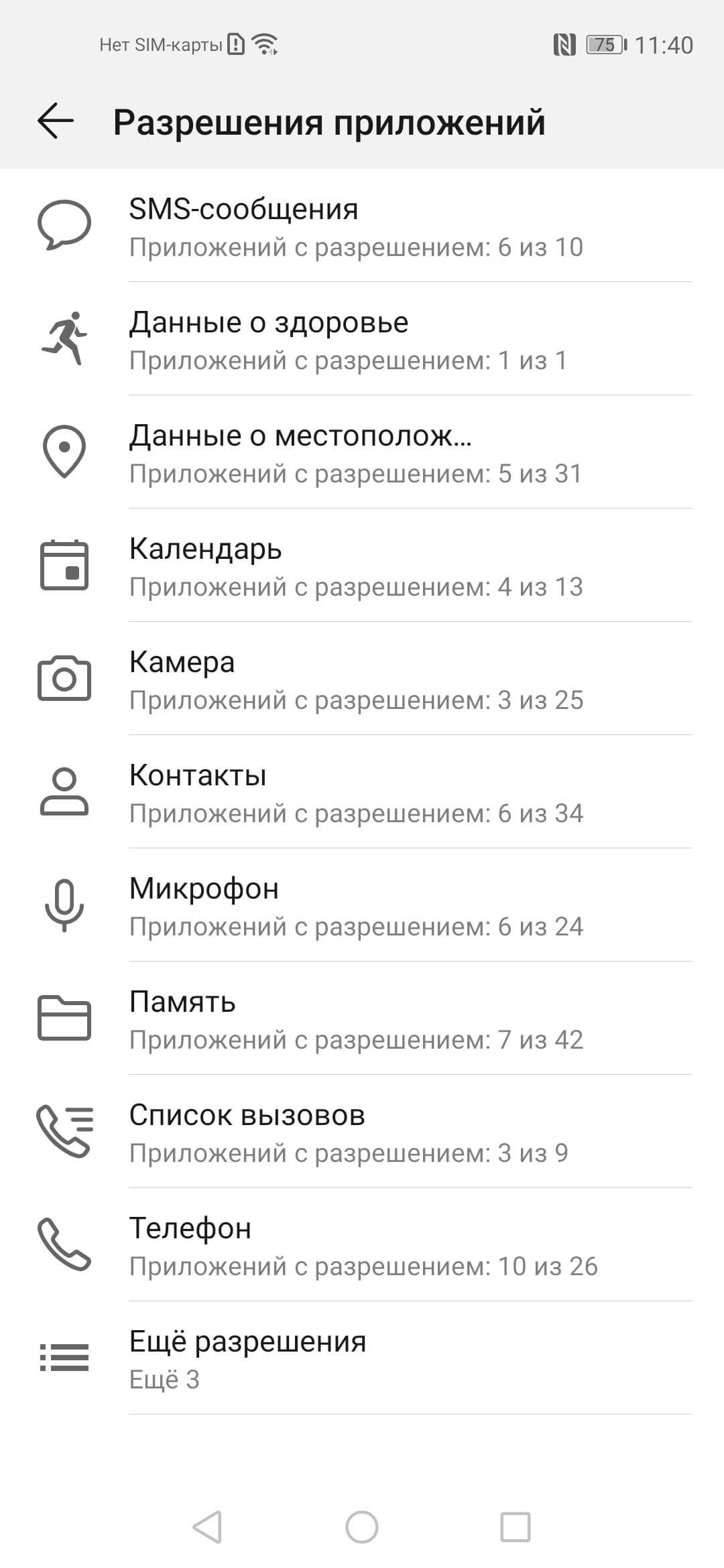This screenshot has height=1568, width=724.
Task: Show Ещё разрешения additional permissions
Action: 362,1360
